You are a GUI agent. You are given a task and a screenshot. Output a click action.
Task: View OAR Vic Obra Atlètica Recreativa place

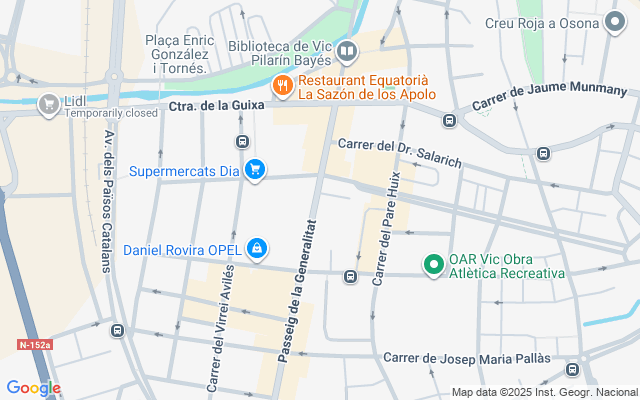433,264
